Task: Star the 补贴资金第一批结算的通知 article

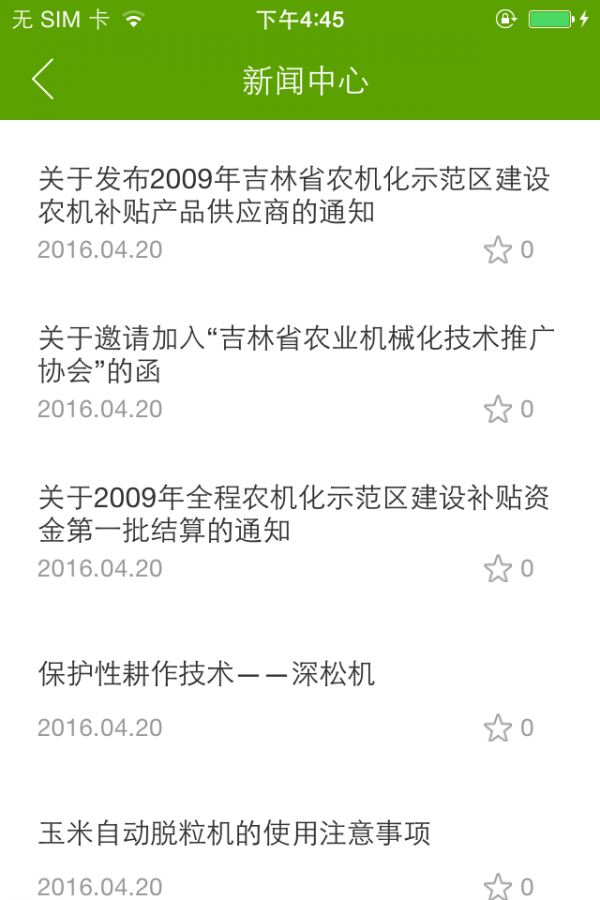Action: pos(498,569)
